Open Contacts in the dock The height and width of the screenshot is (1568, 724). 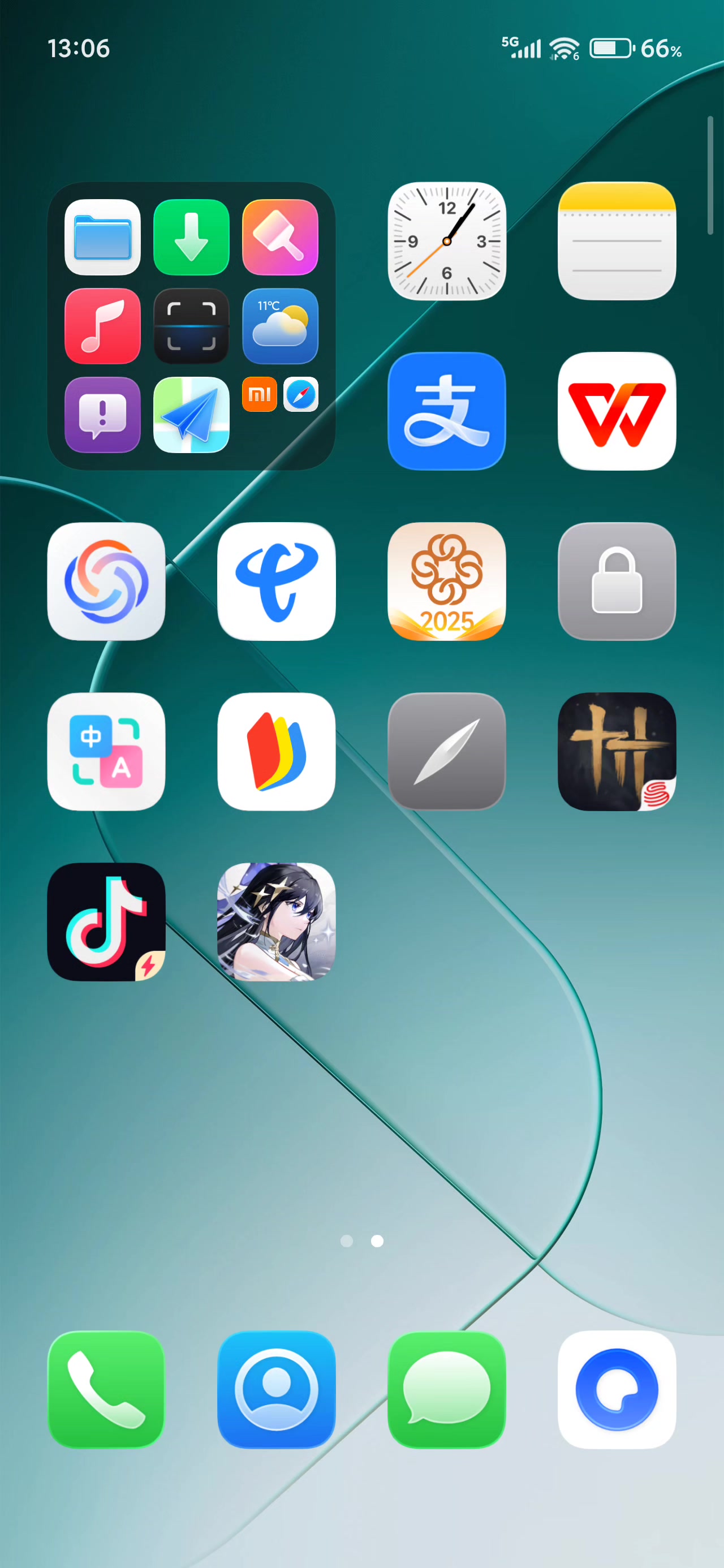click(x=277, y=1389)
